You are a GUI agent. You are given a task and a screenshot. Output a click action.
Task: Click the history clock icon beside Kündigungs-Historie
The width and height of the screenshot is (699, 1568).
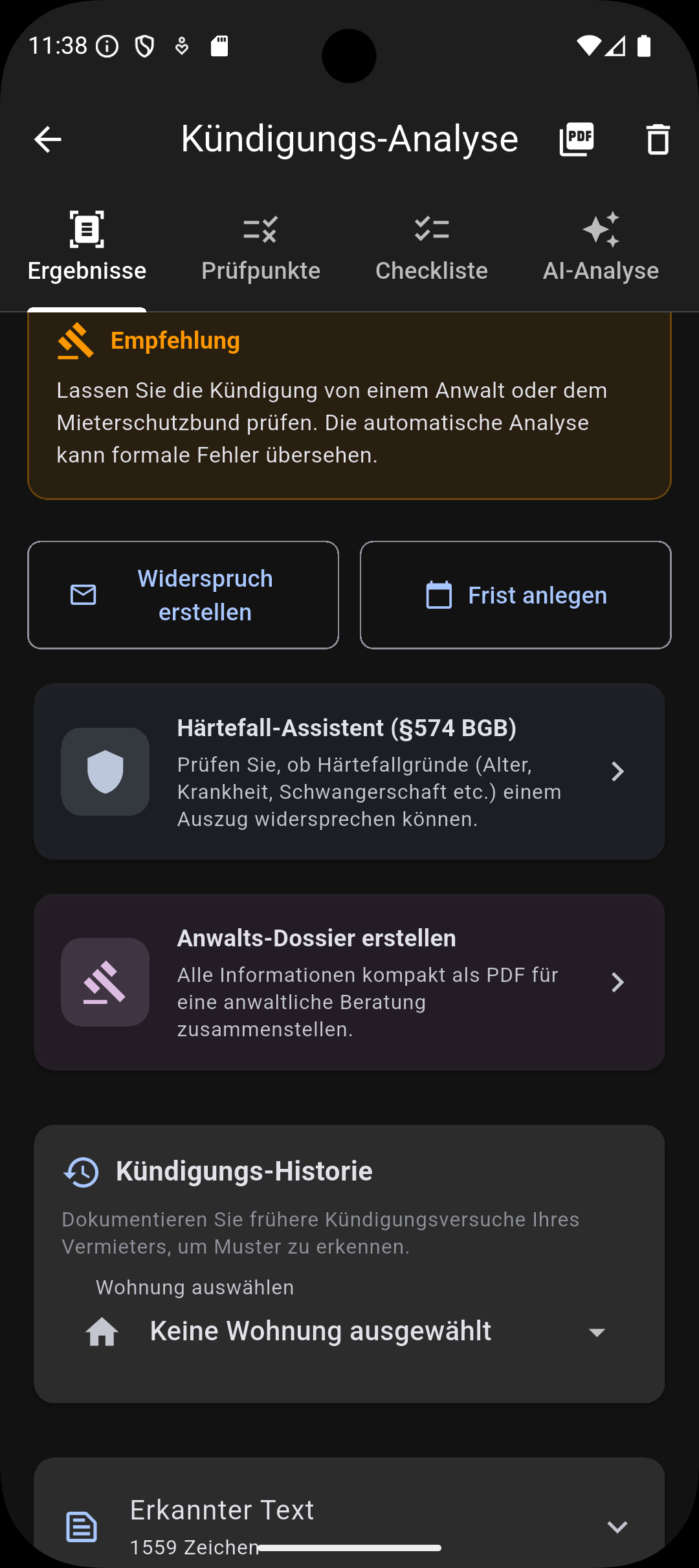(x=80, y=1171)
